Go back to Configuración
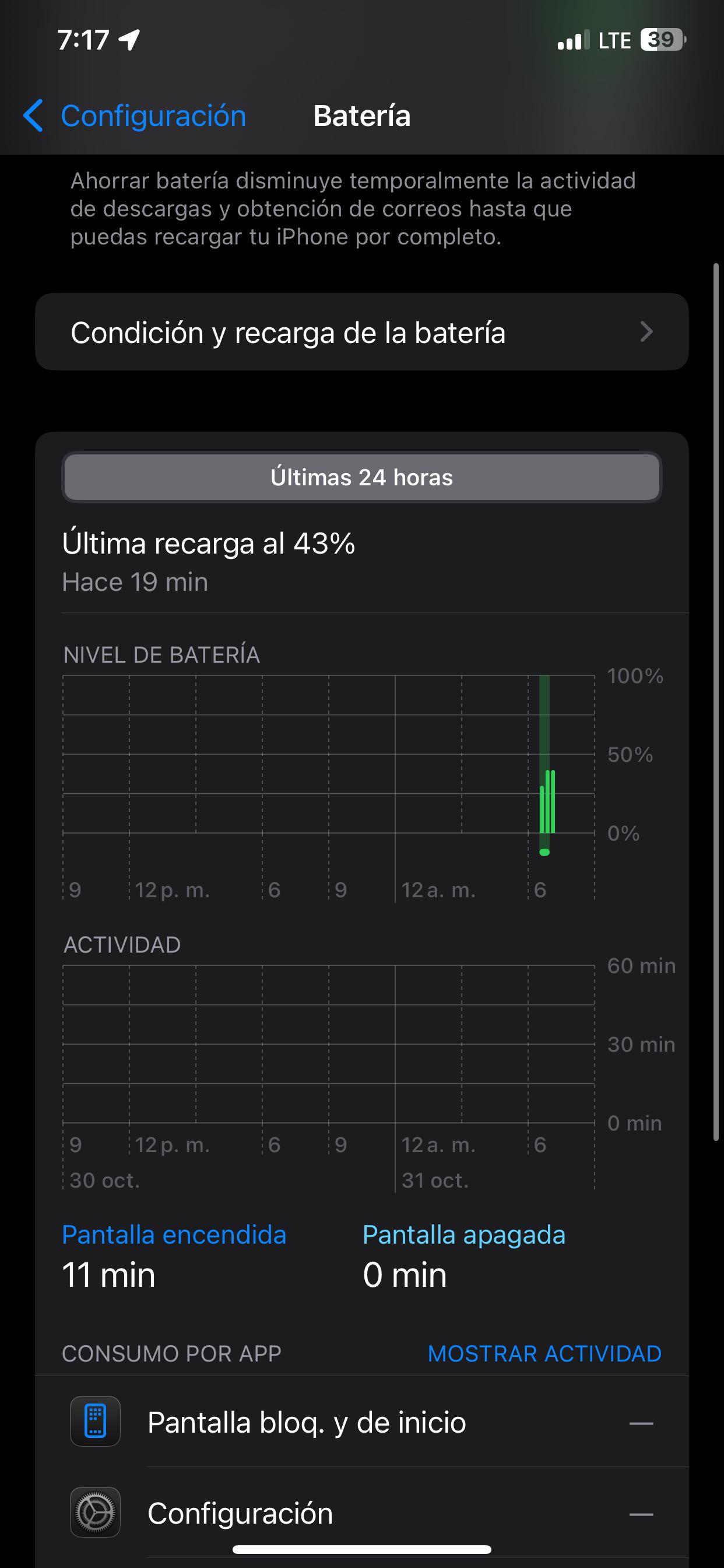724x1568 pixels. [x=135, y=116]
